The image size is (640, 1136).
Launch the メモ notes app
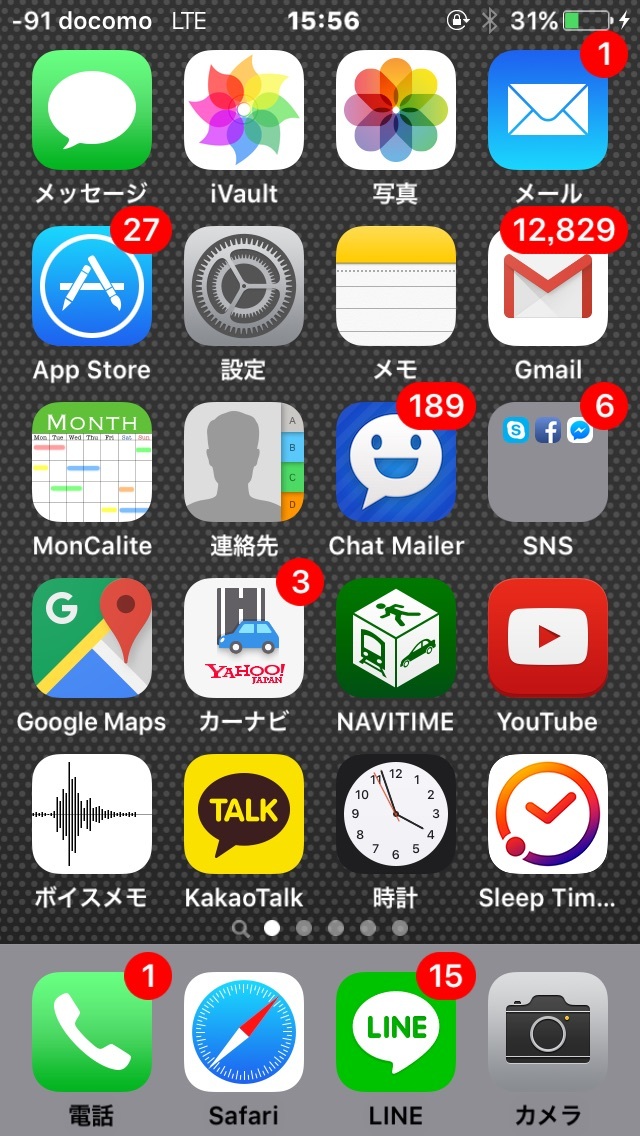point(396,286)
